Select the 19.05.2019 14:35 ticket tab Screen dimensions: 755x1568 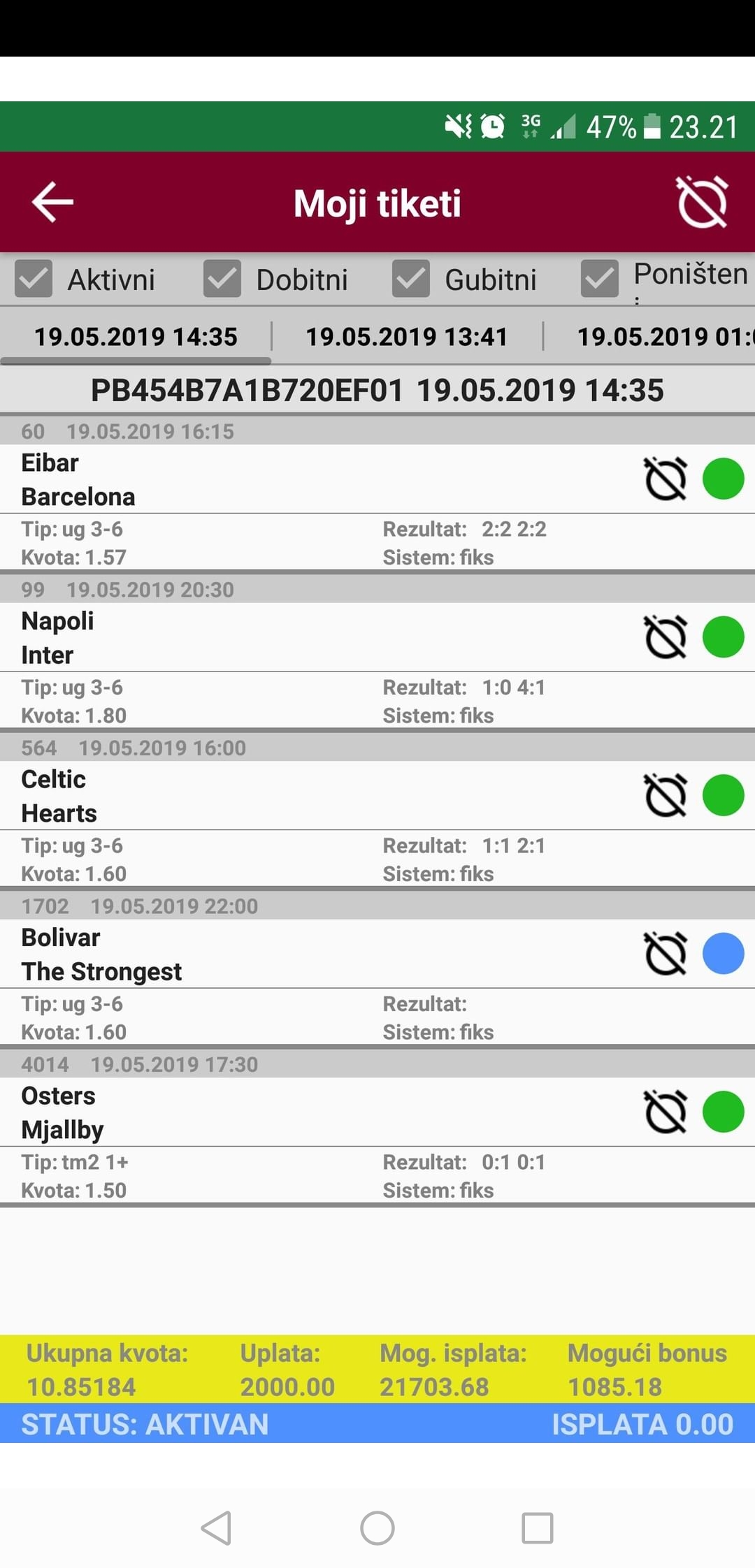pos(136,336)
